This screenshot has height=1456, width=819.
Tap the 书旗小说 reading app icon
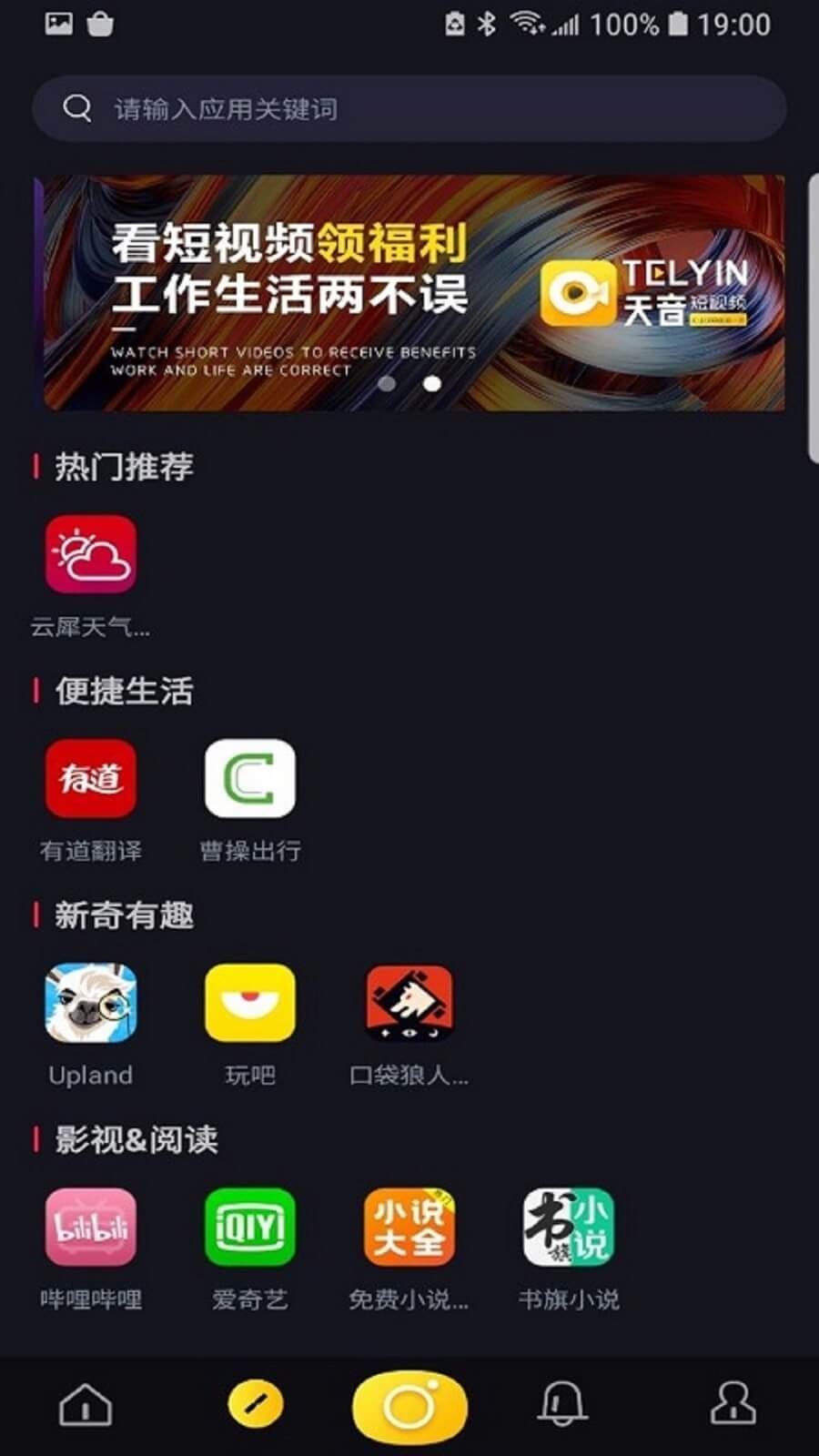(571, 1228)
